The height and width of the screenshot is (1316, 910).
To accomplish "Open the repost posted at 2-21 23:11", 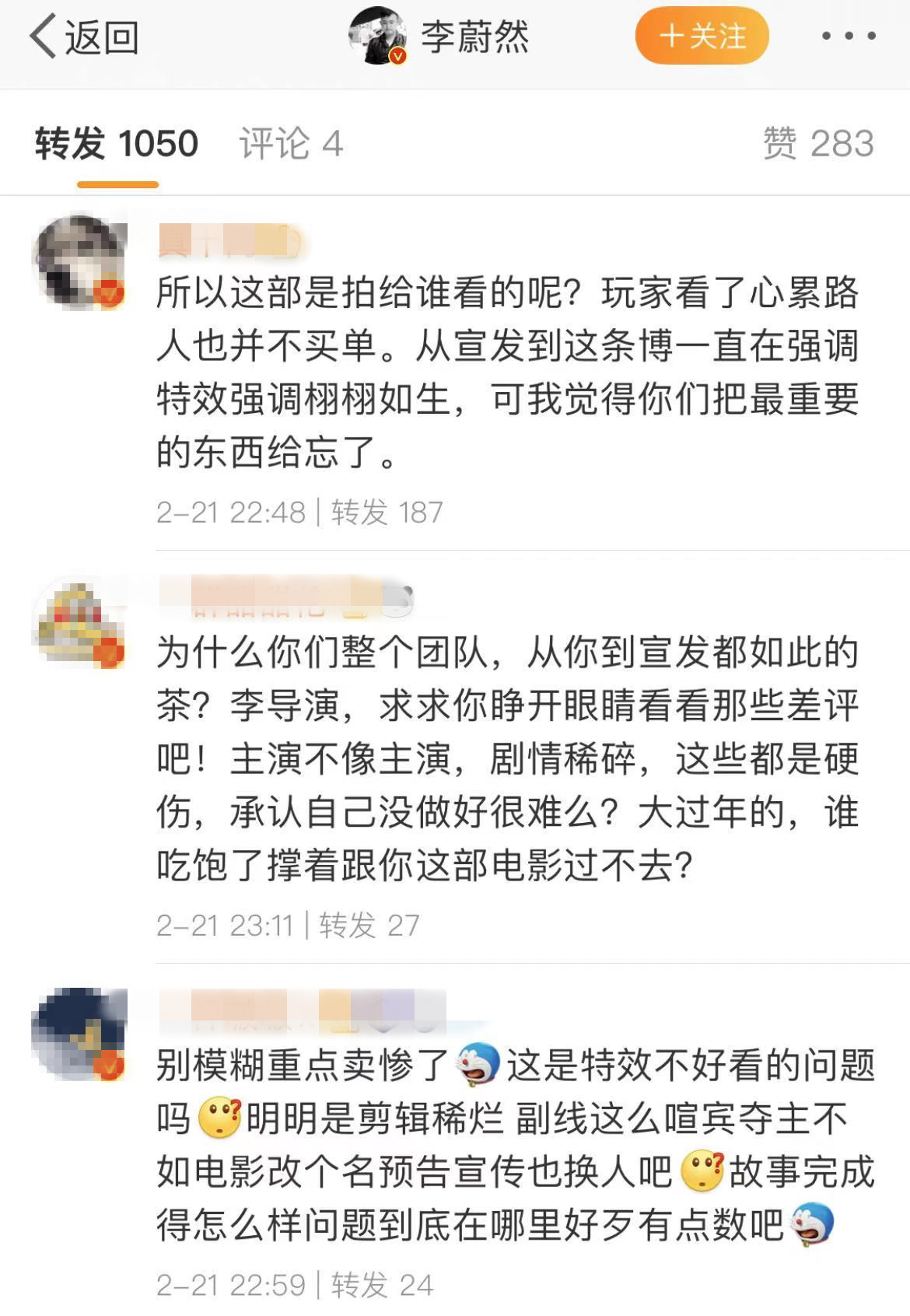I will coord(506,758).
